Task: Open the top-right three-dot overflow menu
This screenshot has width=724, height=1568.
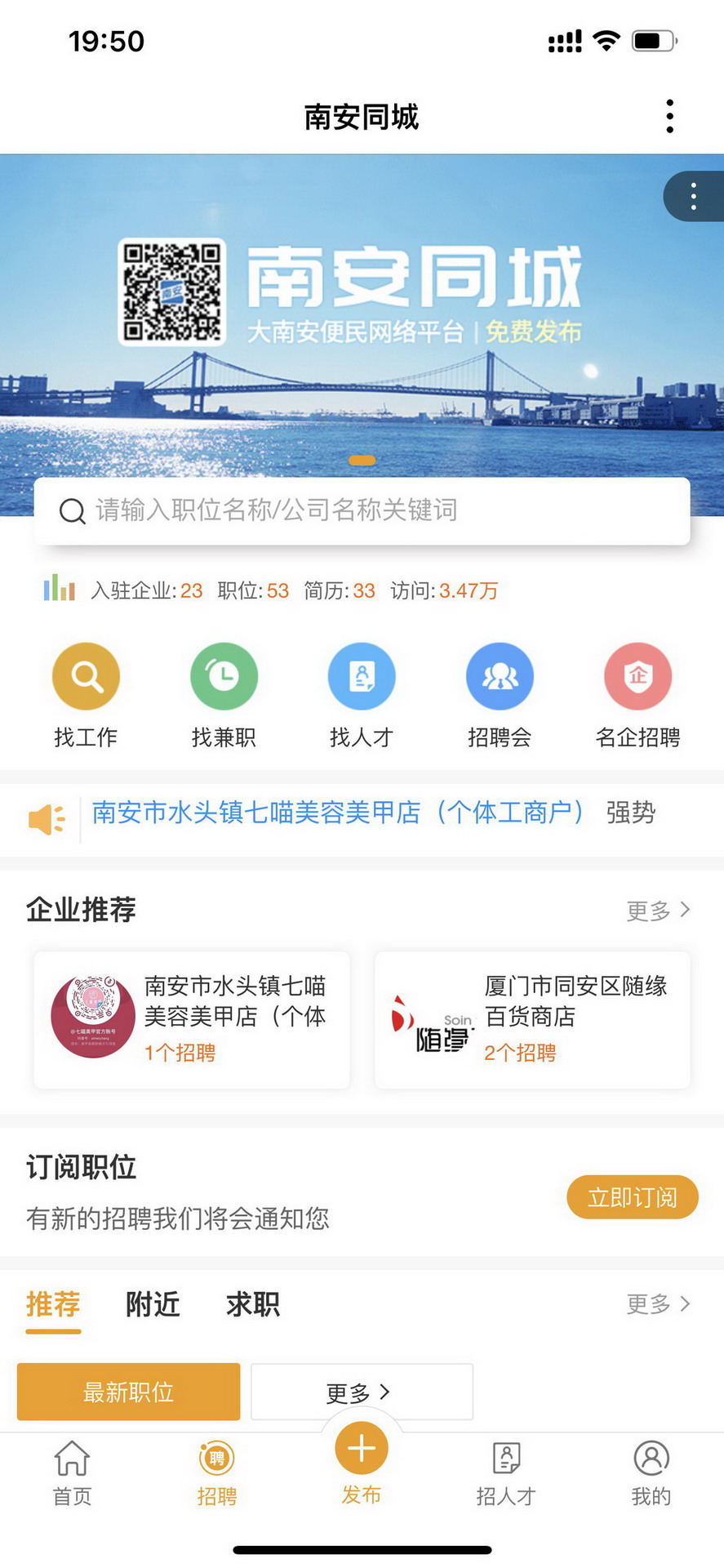Action: 669,115
